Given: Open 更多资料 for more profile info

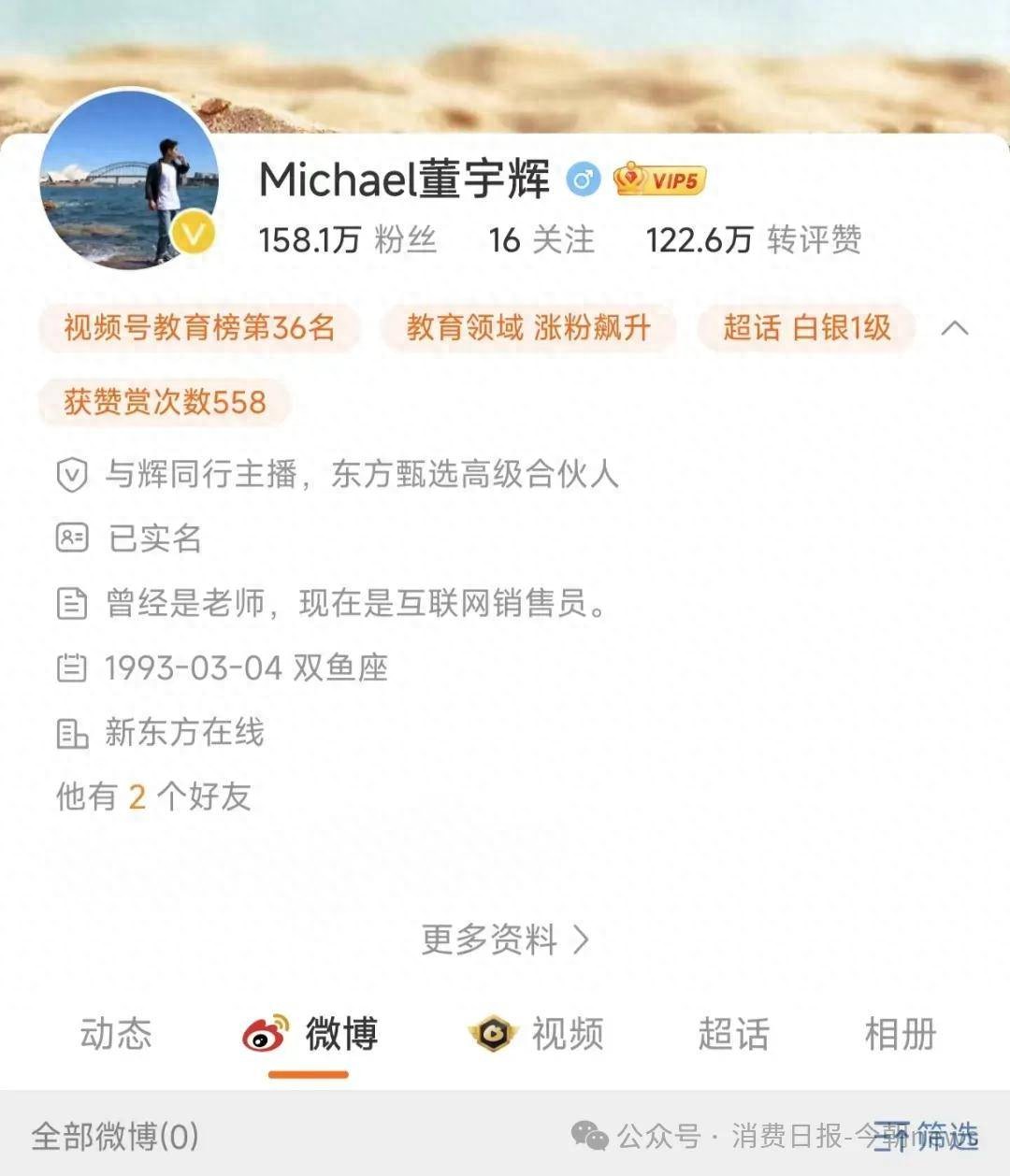Looking at the screenshot, I should [505, 939].
